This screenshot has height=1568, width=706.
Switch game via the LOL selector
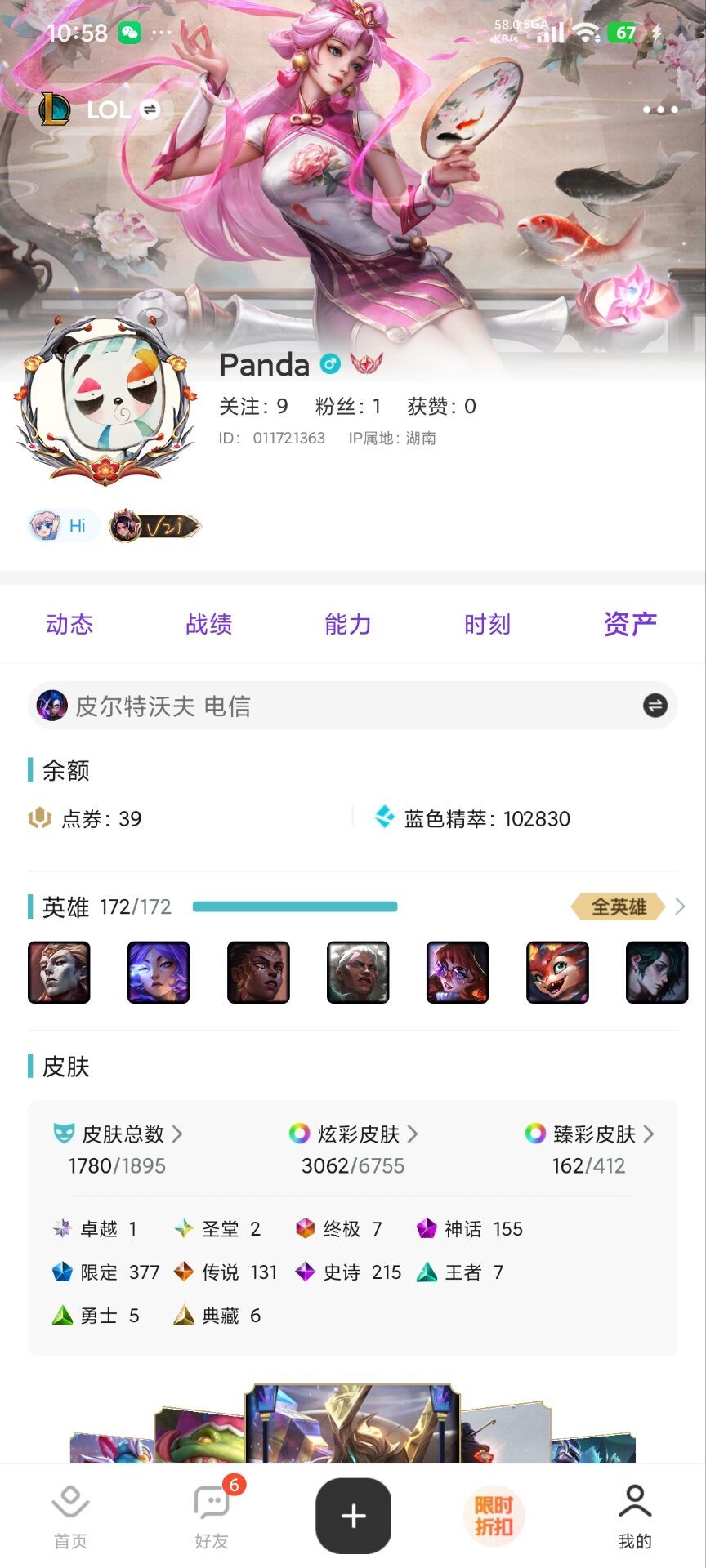(101, 109)
